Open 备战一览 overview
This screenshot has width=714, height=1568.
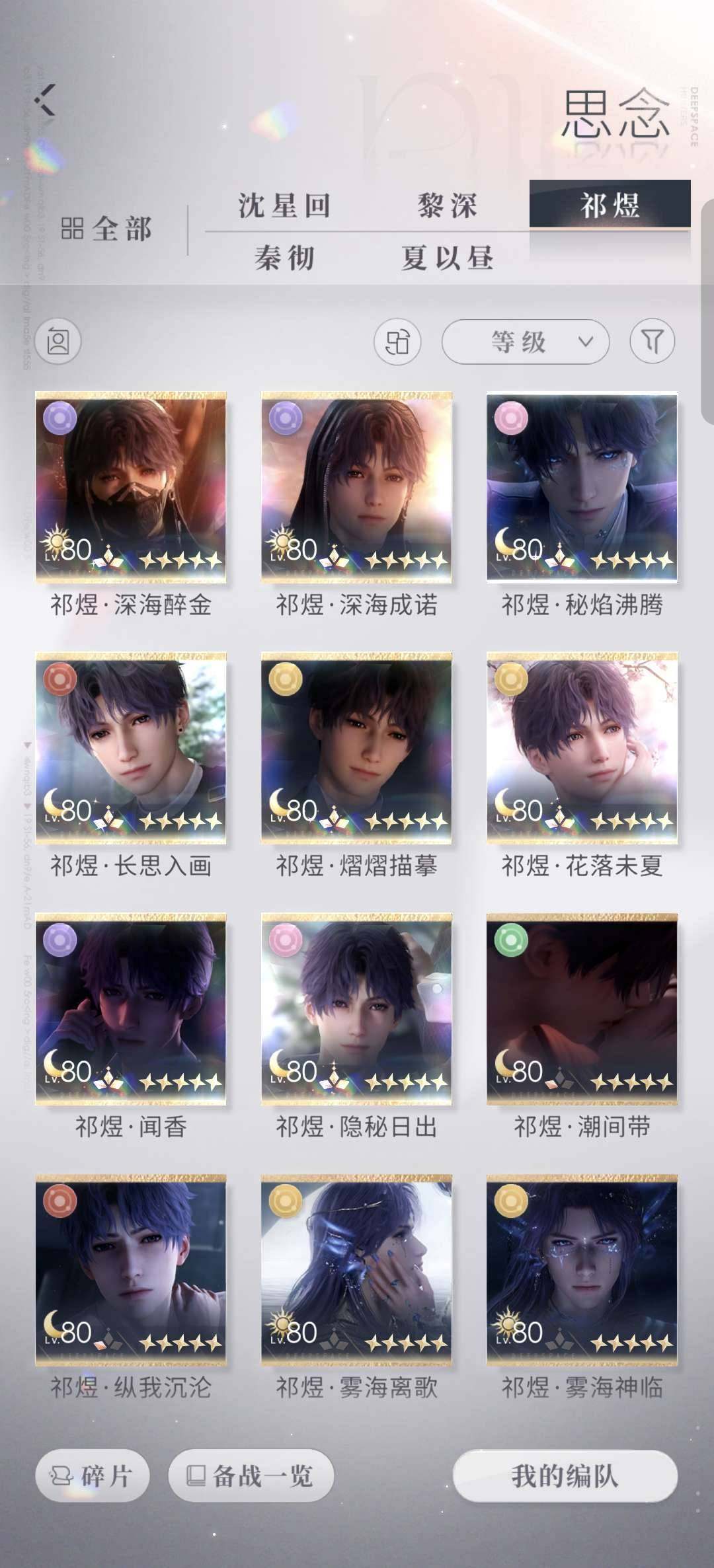point(251,1475)
